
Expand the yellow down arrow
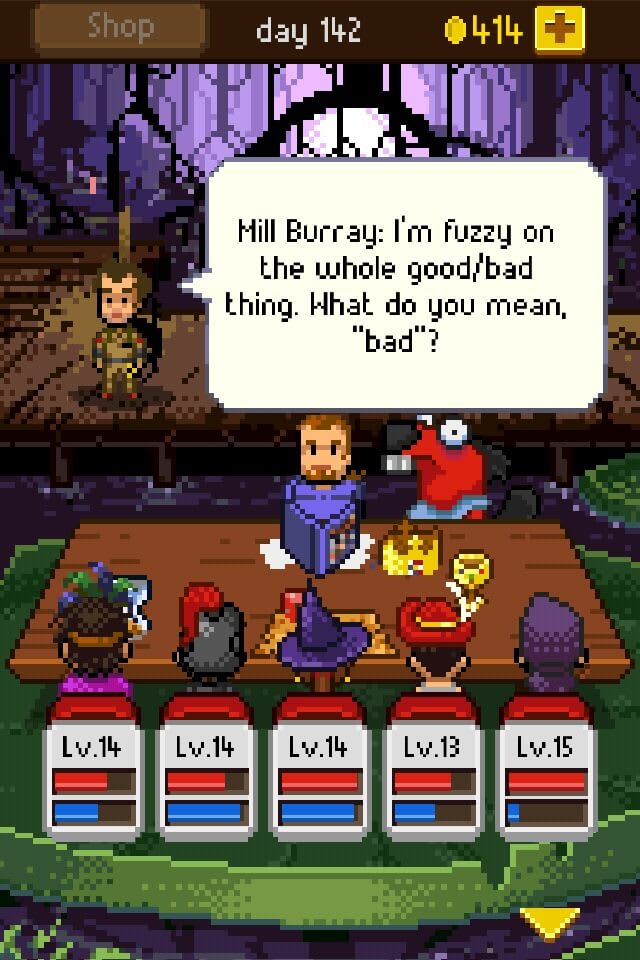click(549, 922)
